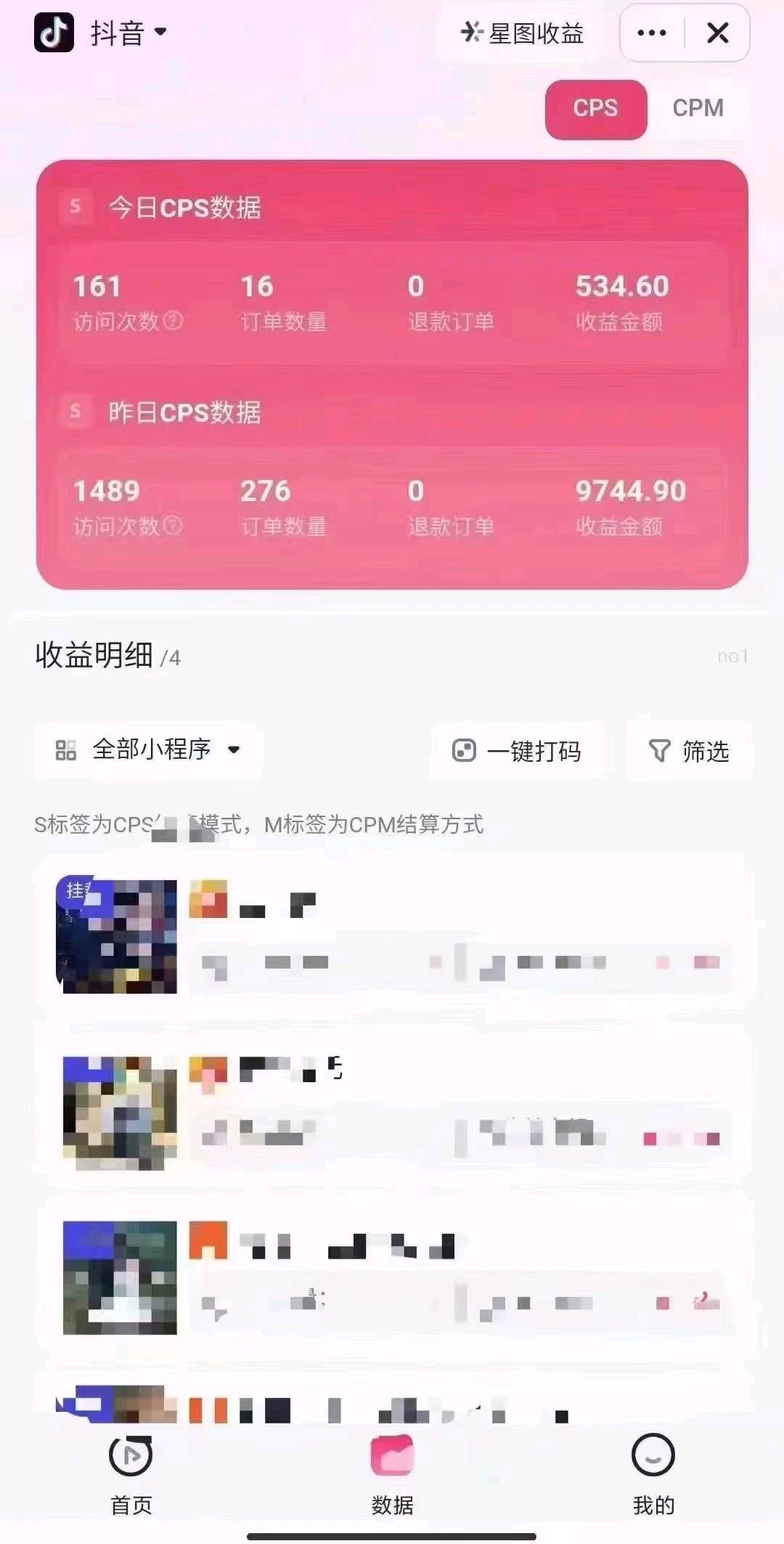Open 星图收益 page
The height and width of the screenshot is (1544, 784).
[x=523, y=33]
